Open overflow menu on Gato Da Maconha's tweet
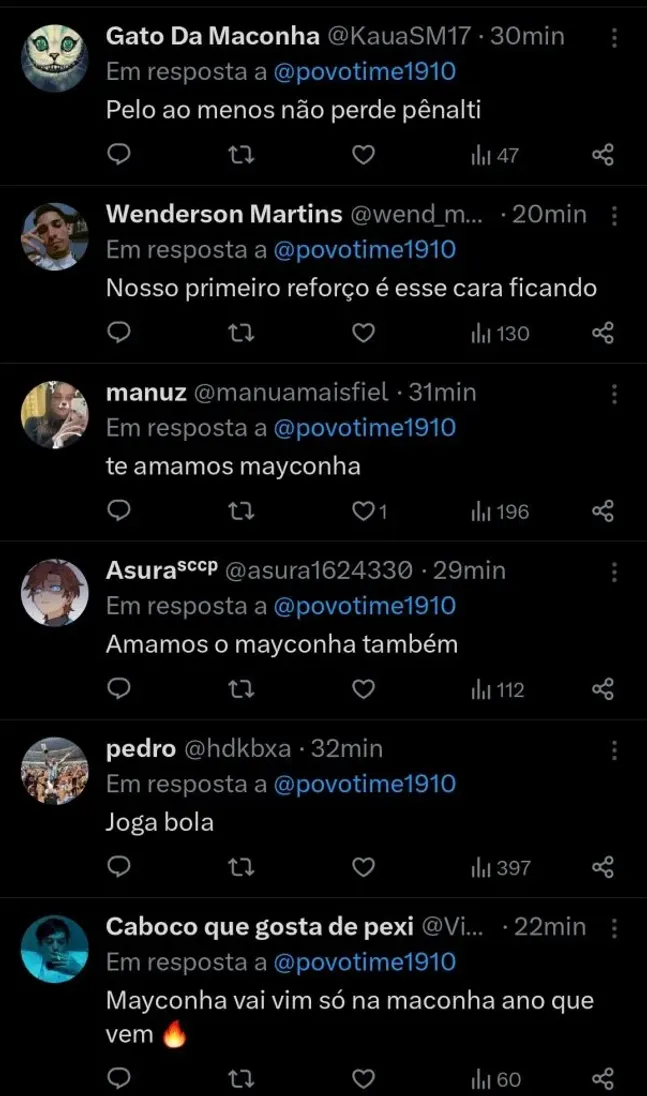 tap(614, 37)
